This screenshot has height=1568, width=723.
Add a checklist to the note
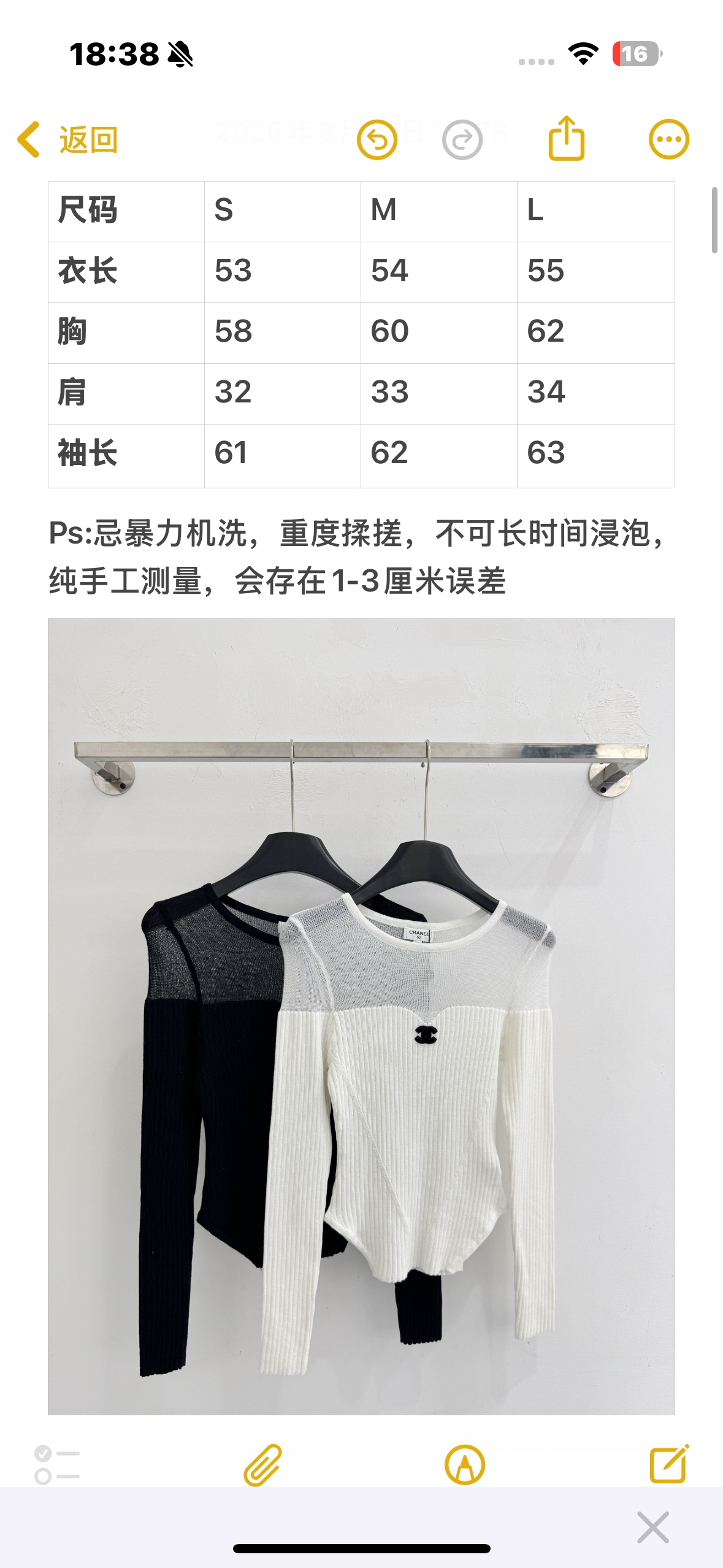57,1465
